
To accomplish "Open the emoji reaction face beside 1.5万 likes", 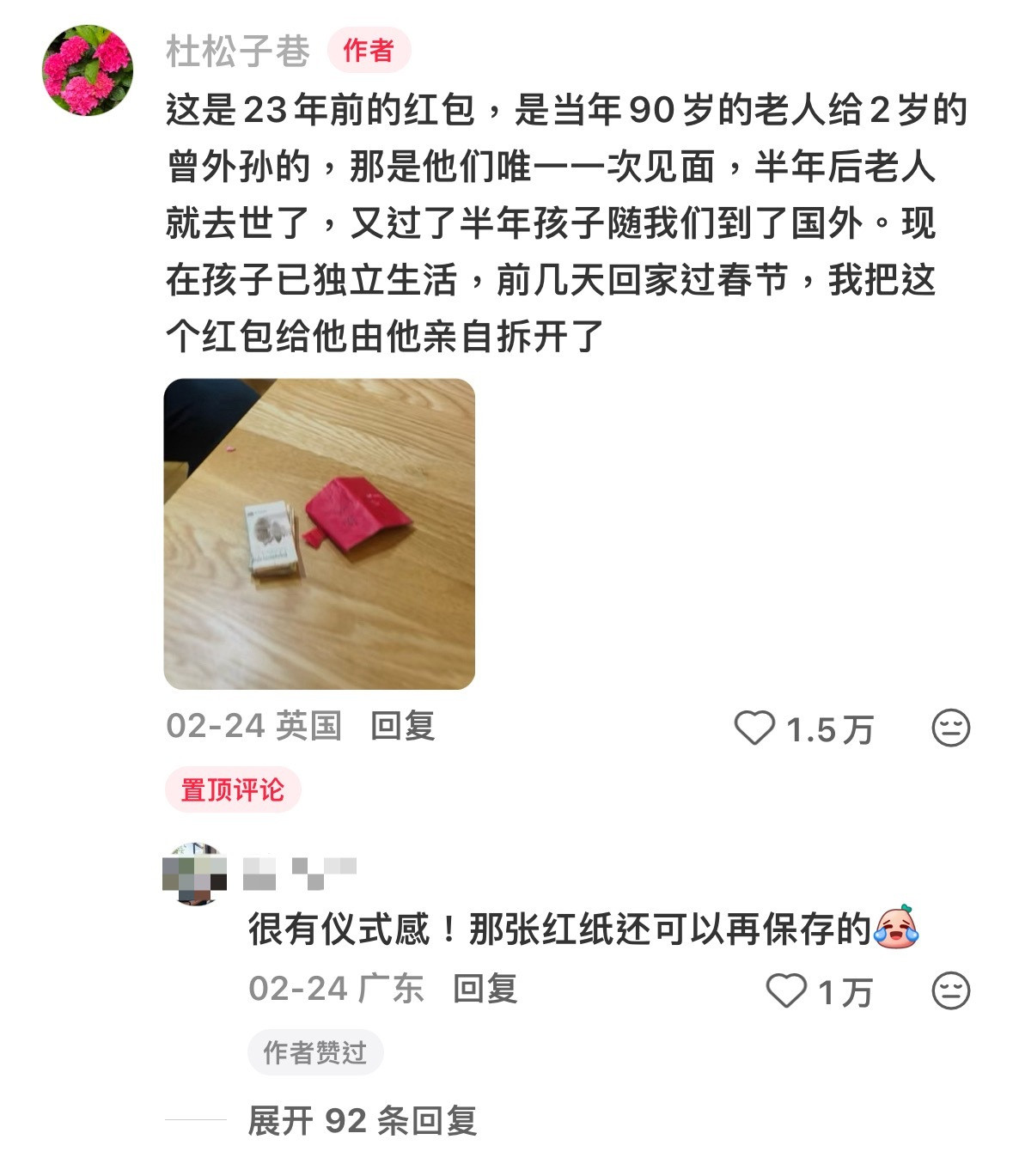I will pyautogui.click(x=950, y=729).
